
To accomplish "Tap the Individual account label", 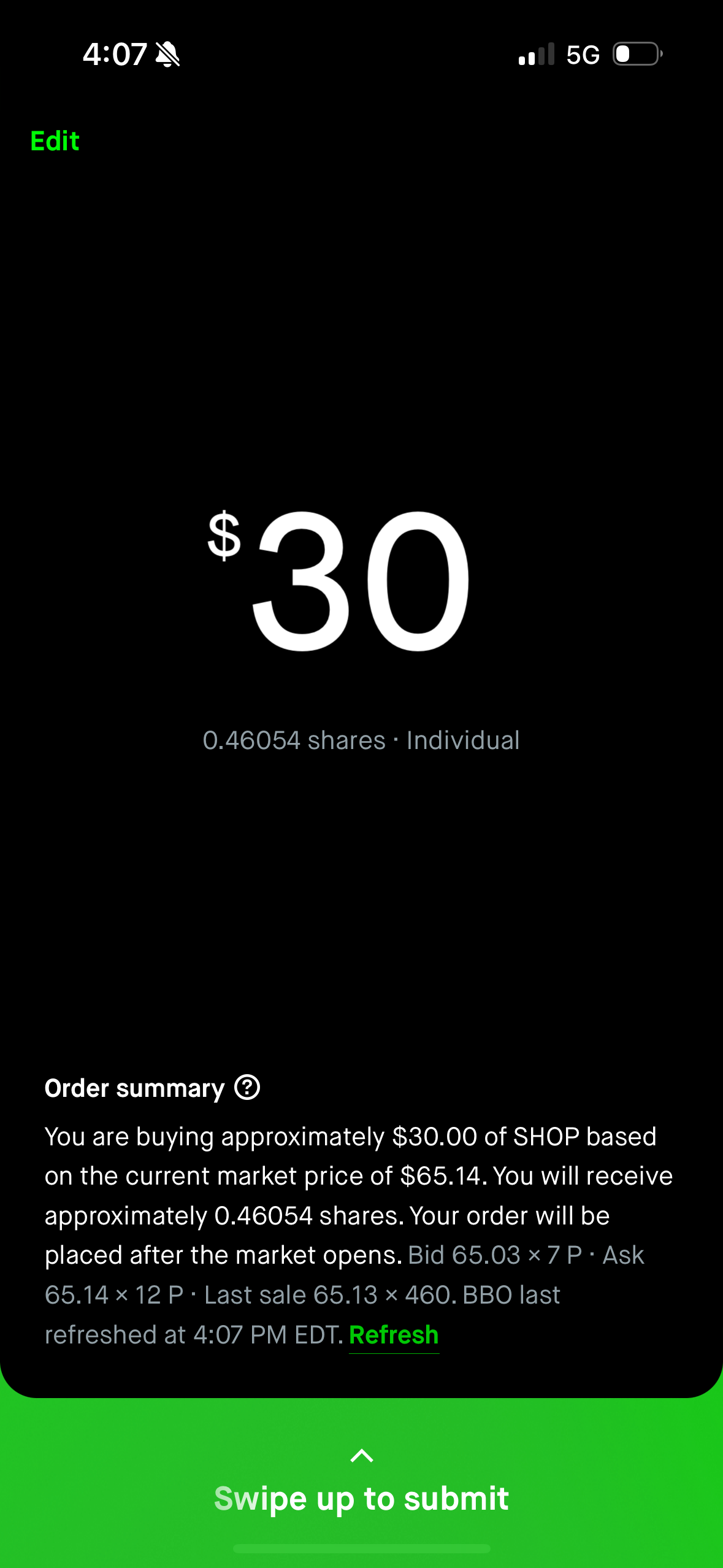I will [x=462, y=740].
